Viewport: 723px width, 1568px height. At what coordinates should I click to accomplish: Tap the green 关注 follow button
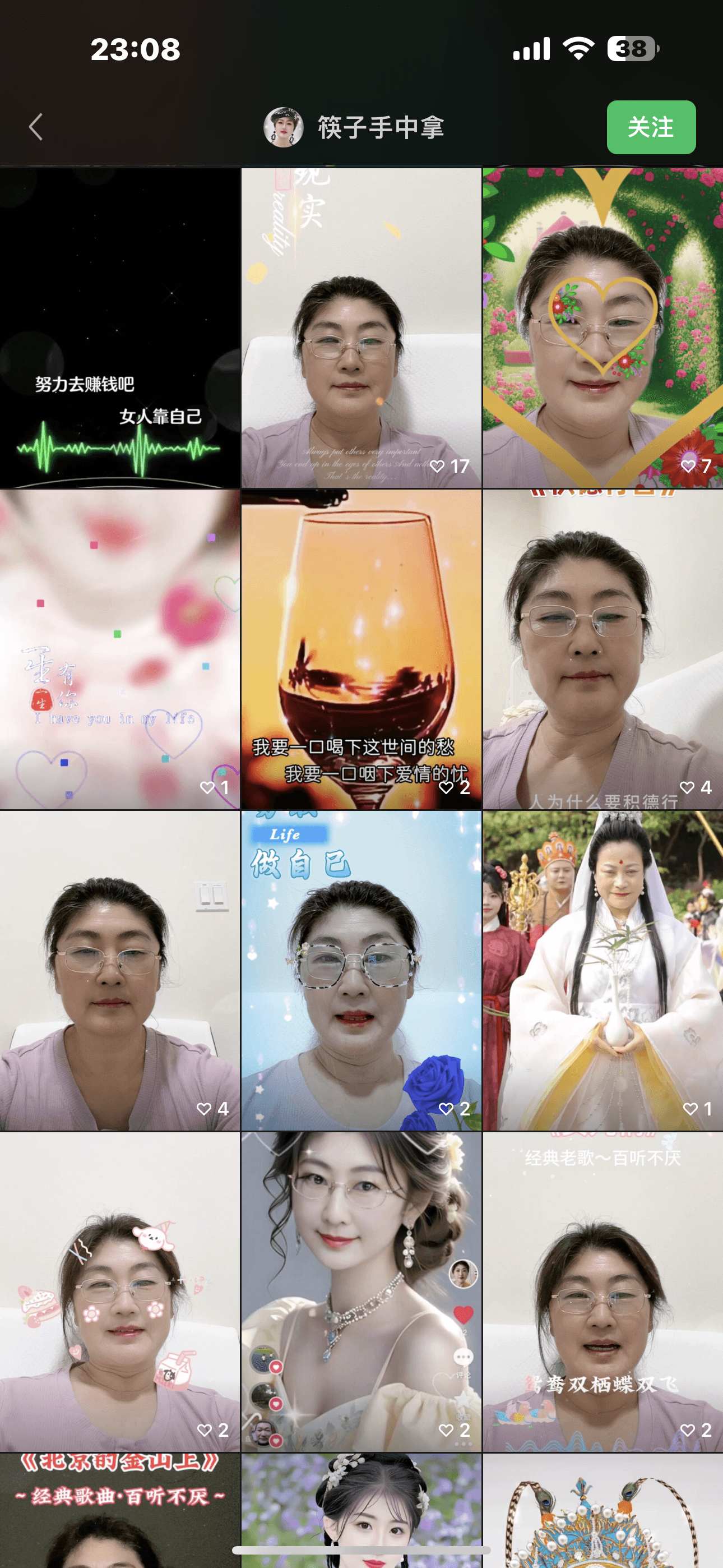click(x=651, y=127)
